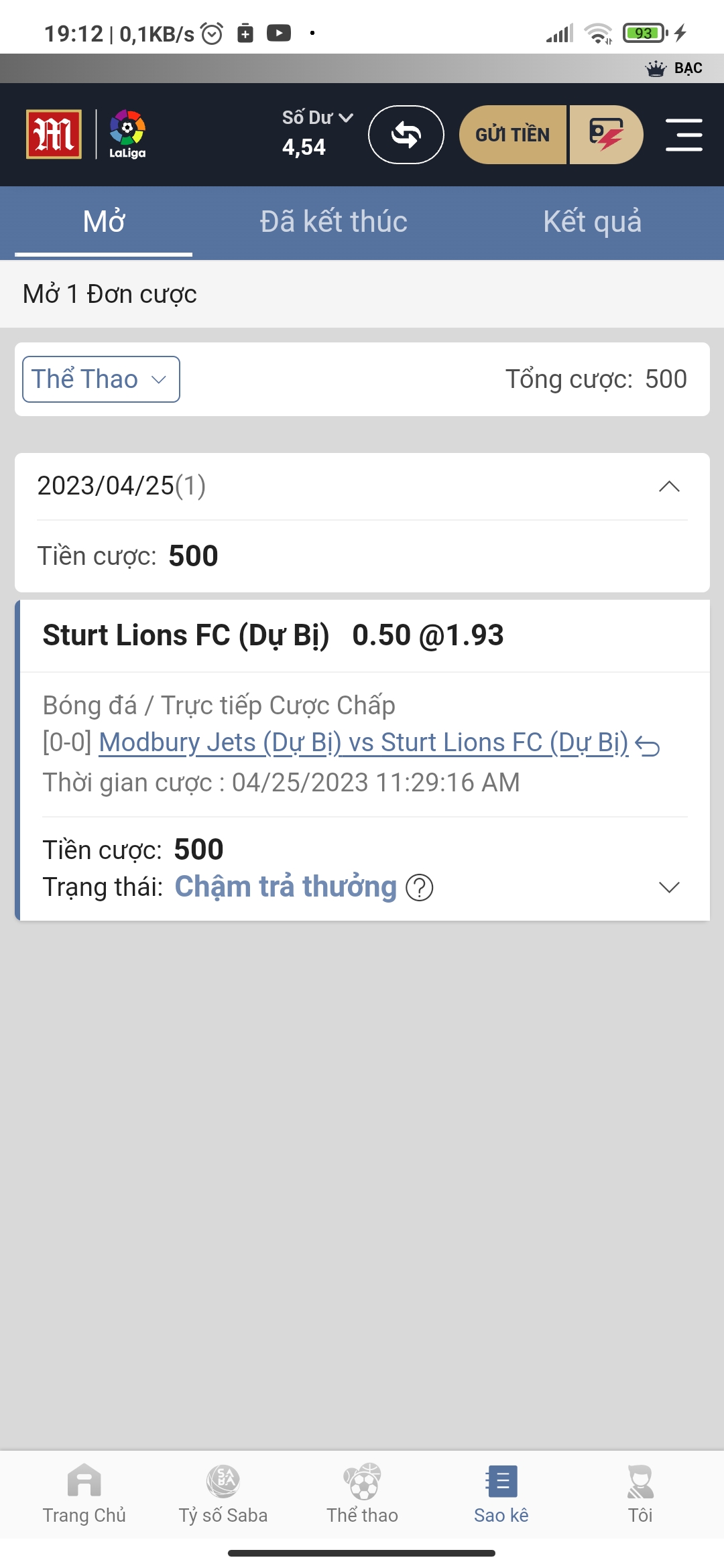Show help for Chậm trả thưởng status

(420, 888)
